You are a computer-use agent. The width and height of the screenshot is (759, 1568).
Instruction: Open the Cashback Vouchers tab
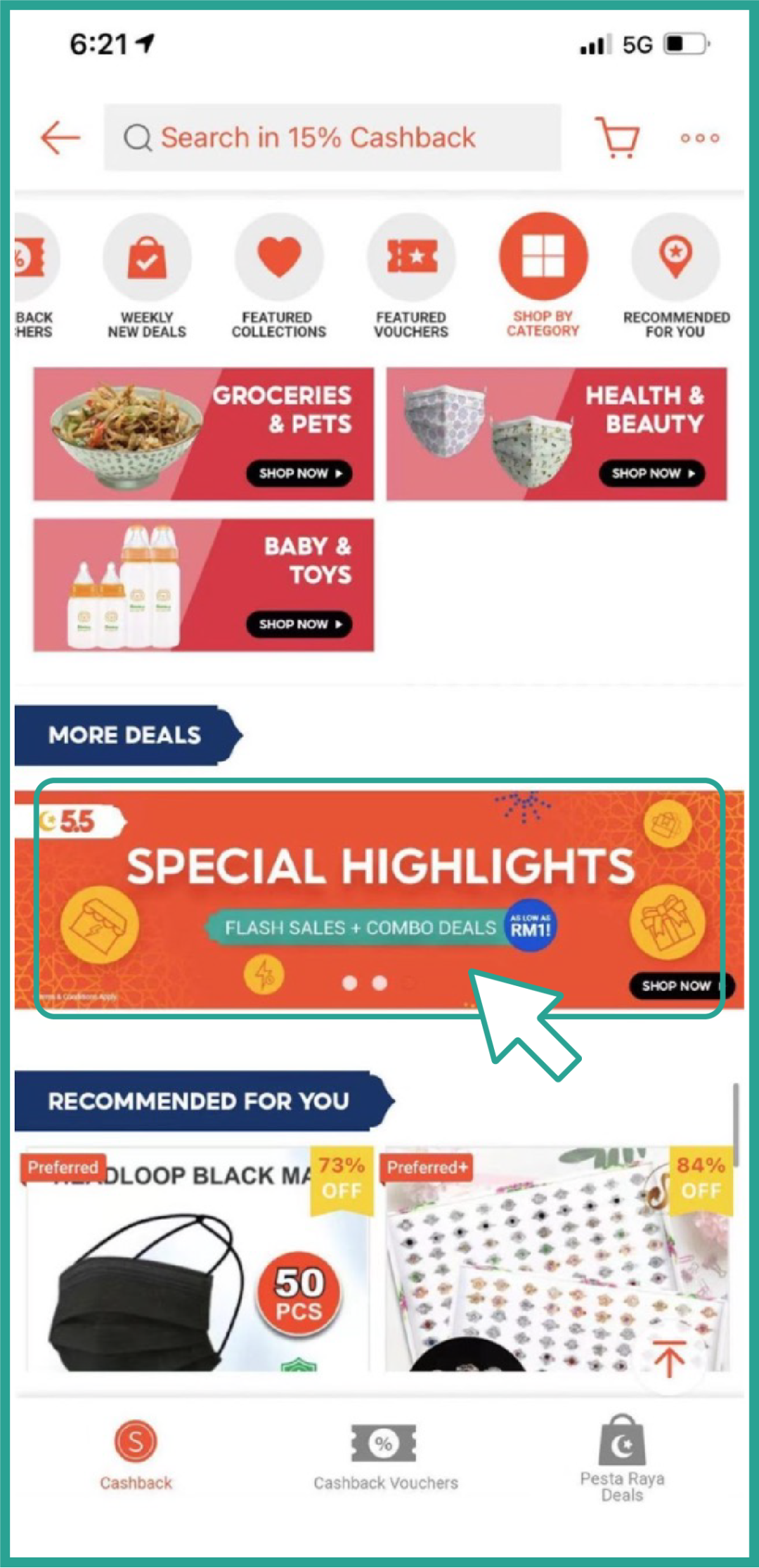pos(385,1455)
